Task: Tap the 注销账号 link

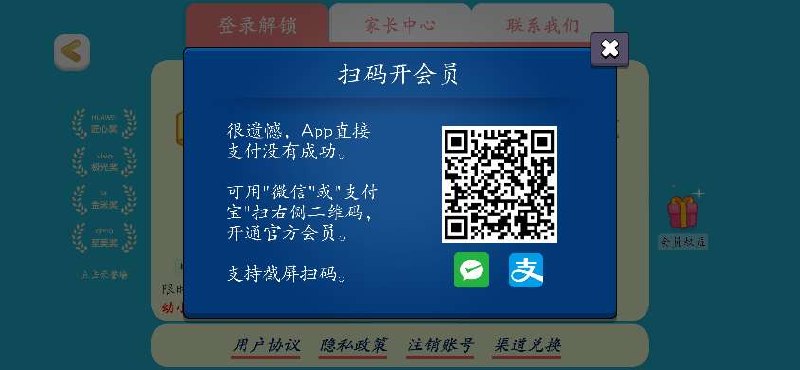Action: click(x=440, y=346)
